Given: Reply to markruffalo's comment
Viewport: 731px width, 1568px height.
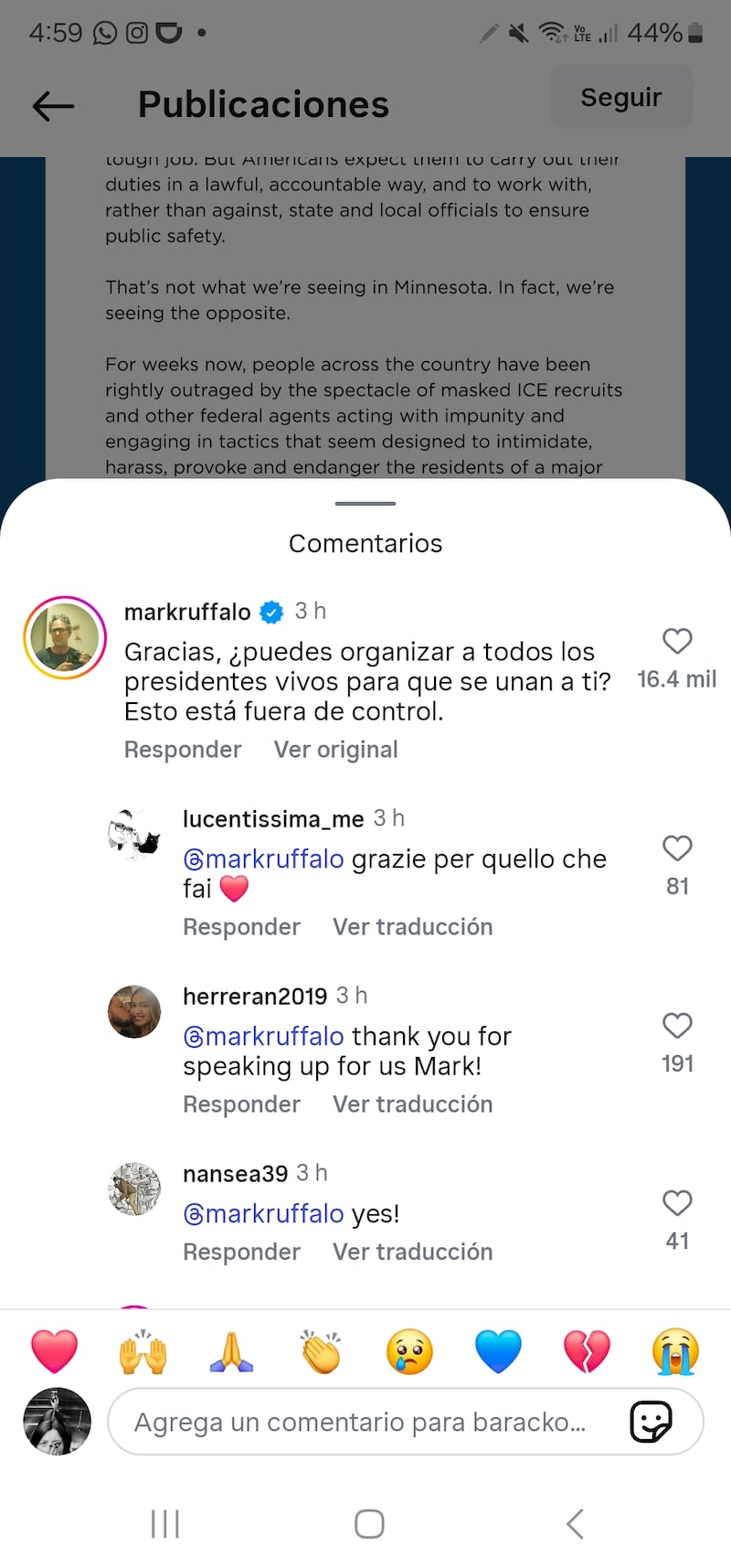Looking at the screenshot, I should [x=183, y=750].
